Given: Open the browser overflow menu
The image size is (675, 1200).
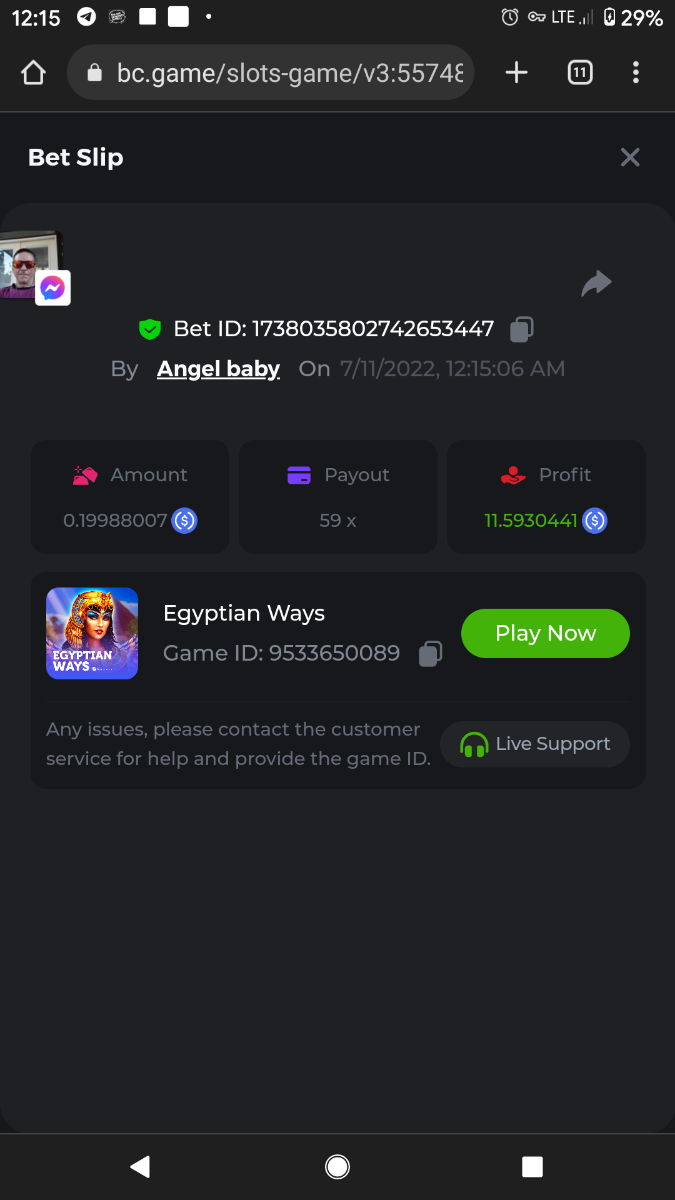Looking at the screenshot, I should pyautogui.click(x=636, y=72).
